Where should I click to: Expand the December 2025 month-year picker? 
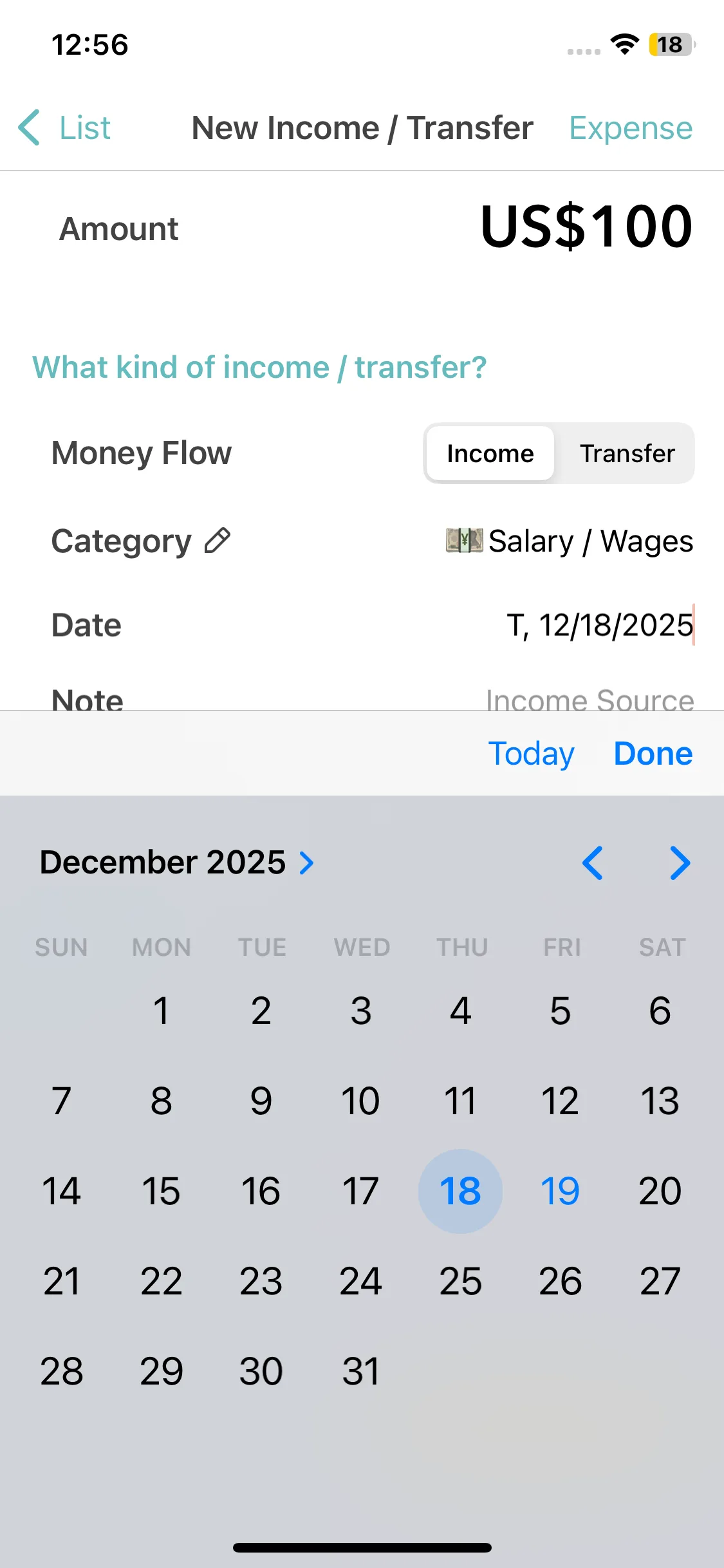[177, 862]
